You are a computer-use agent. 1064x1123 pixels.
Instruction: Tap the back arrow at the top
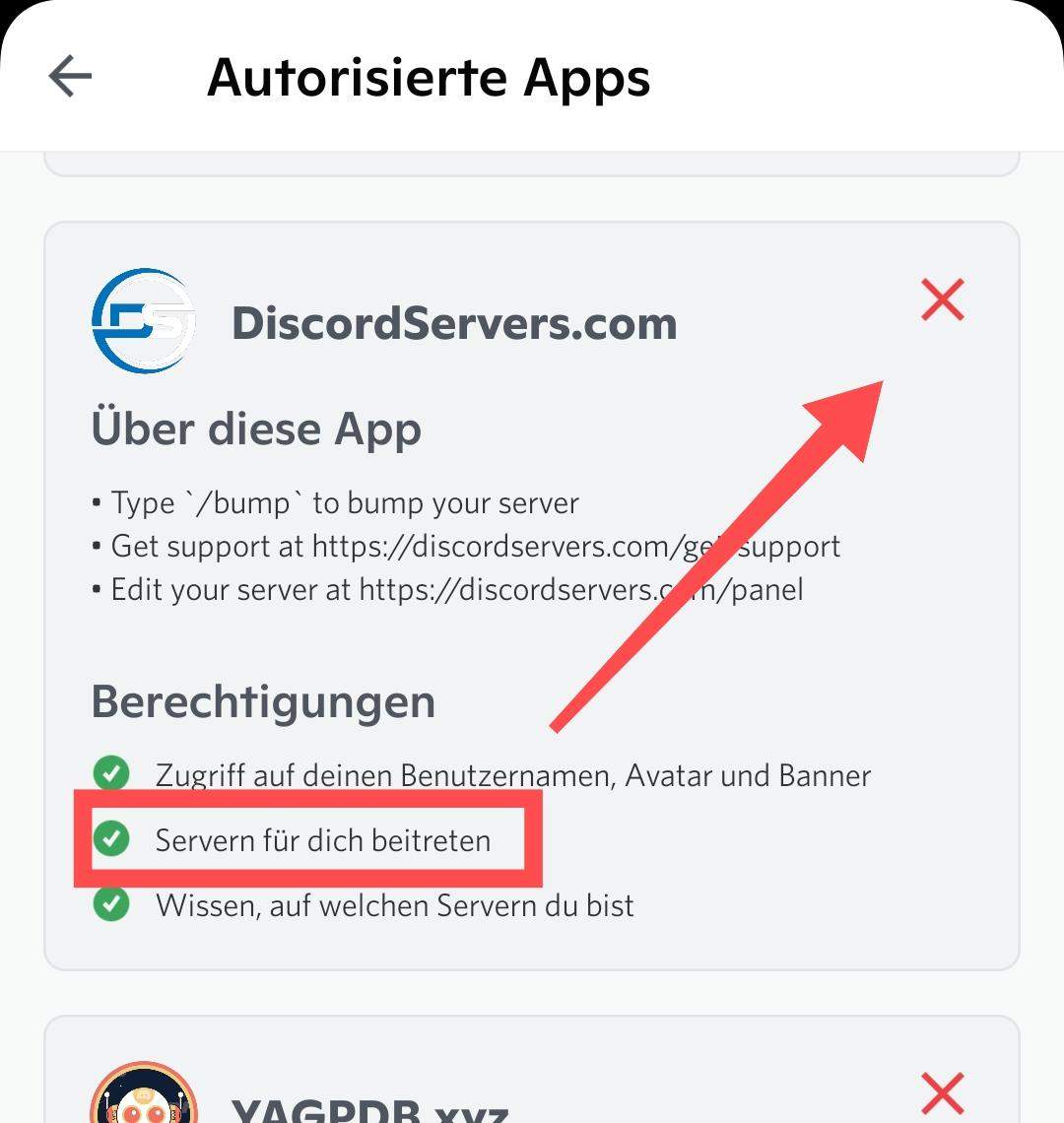[x=68, y=76]
